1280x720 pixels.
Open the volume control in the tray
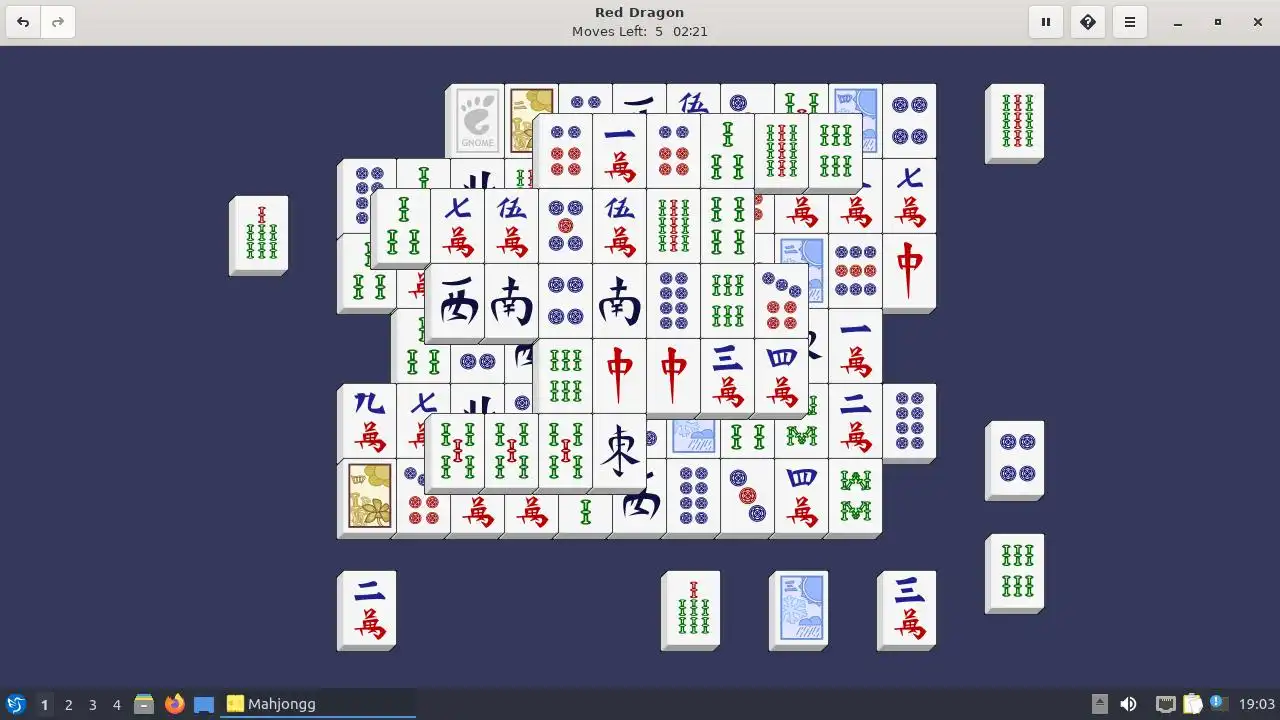1128,704
